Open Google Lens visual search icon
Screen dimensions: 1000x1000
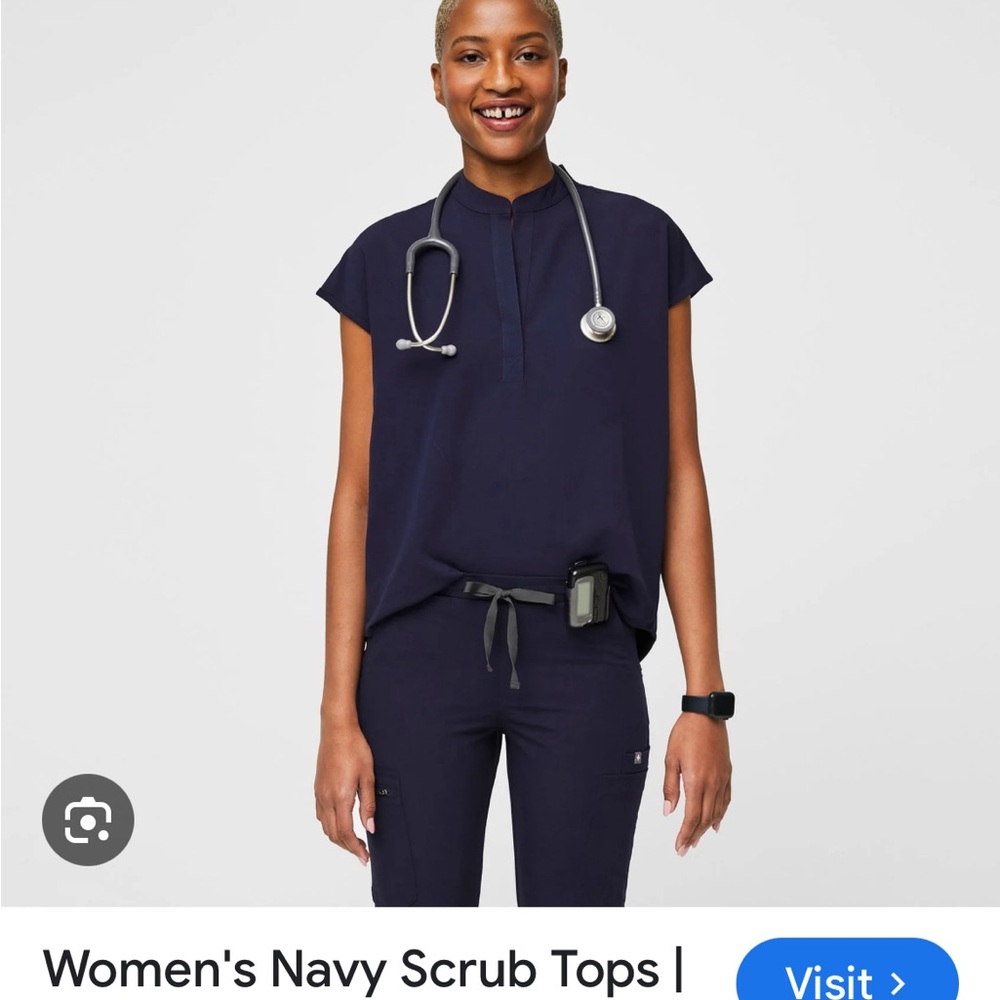pyautogui.click(x=88, y=819)
